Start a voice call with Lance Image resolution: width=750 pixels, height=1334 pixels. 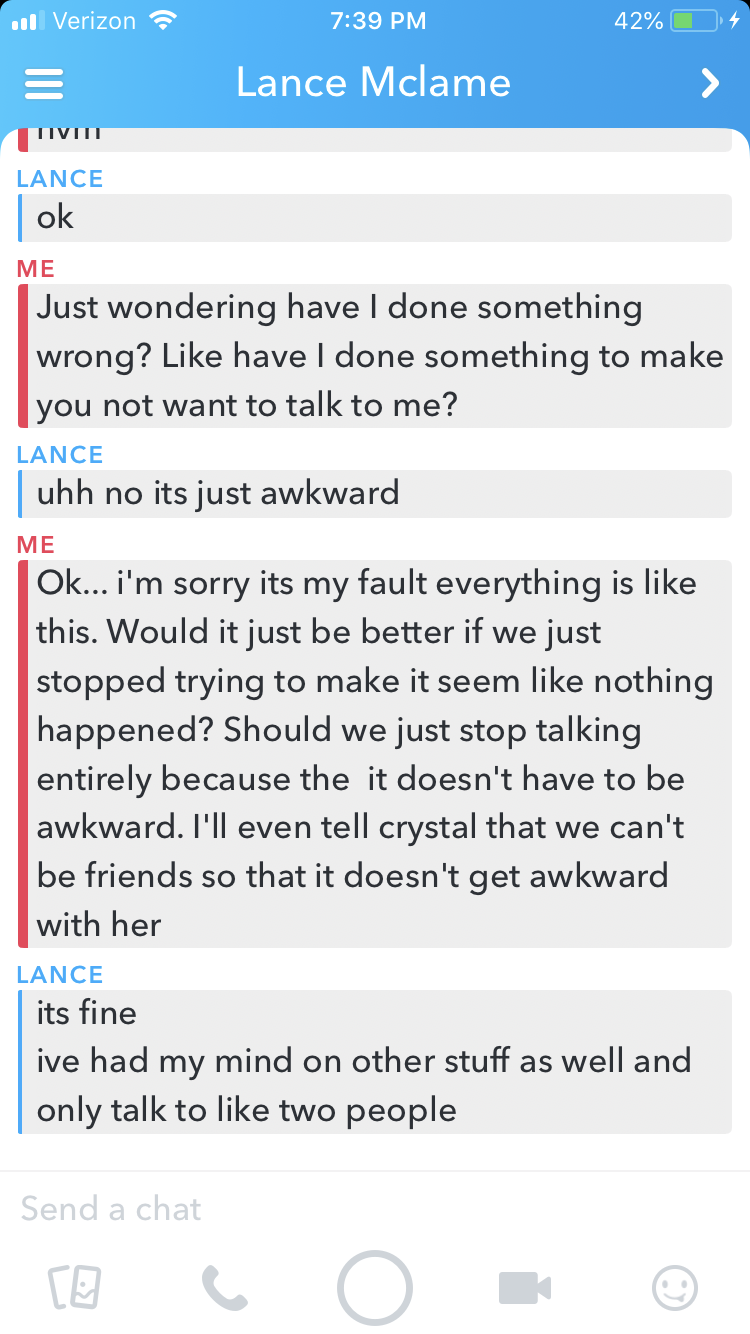224,1287
